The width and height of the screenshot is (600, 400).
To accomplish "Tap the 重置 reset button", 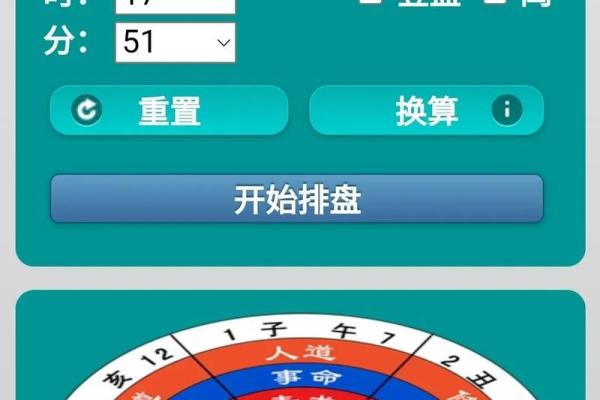I will click(168, 110).
